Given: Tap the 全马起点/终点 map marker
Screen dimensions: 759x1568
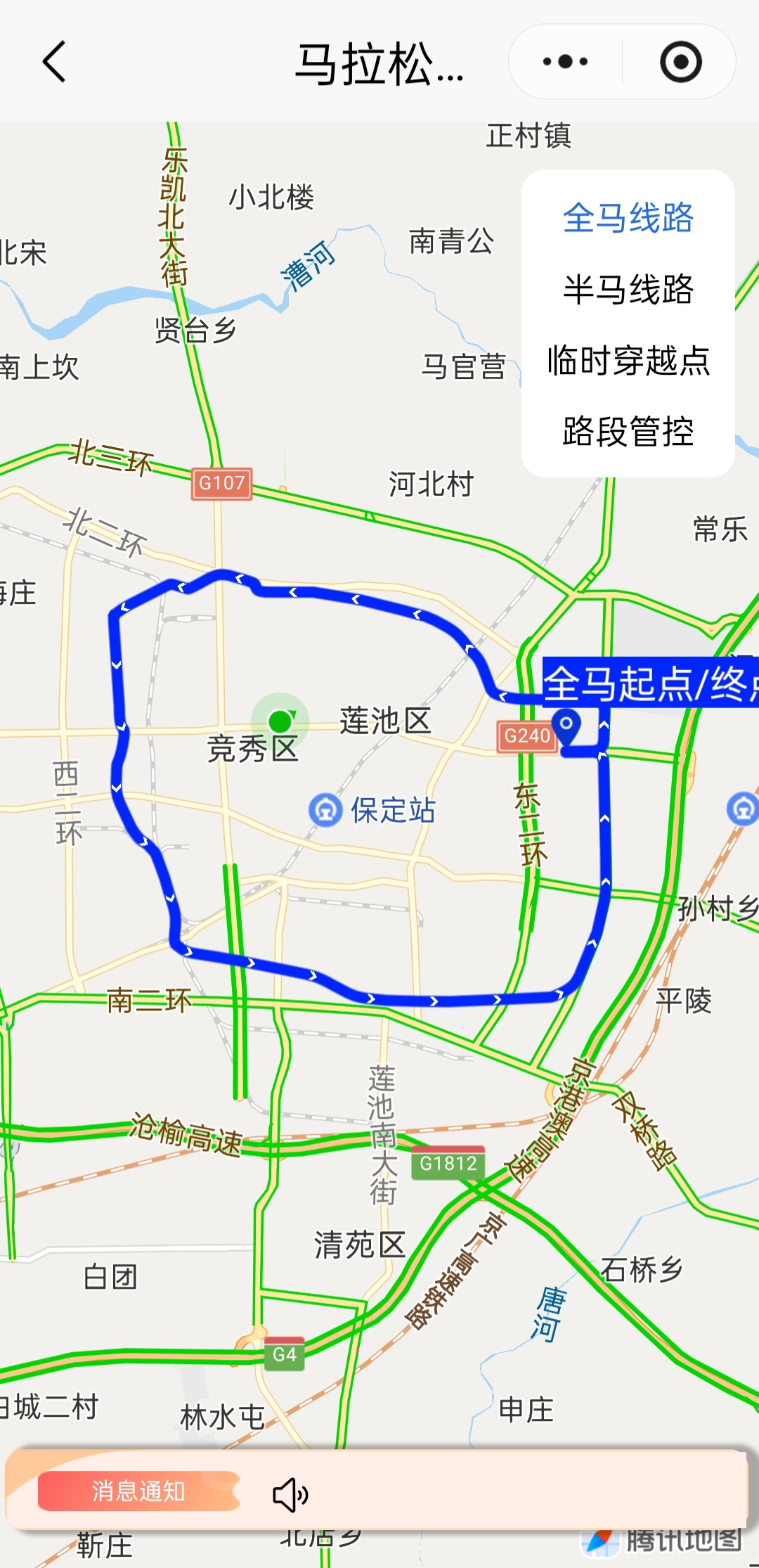Looking at the screenshot, I should tap(566, 726).
